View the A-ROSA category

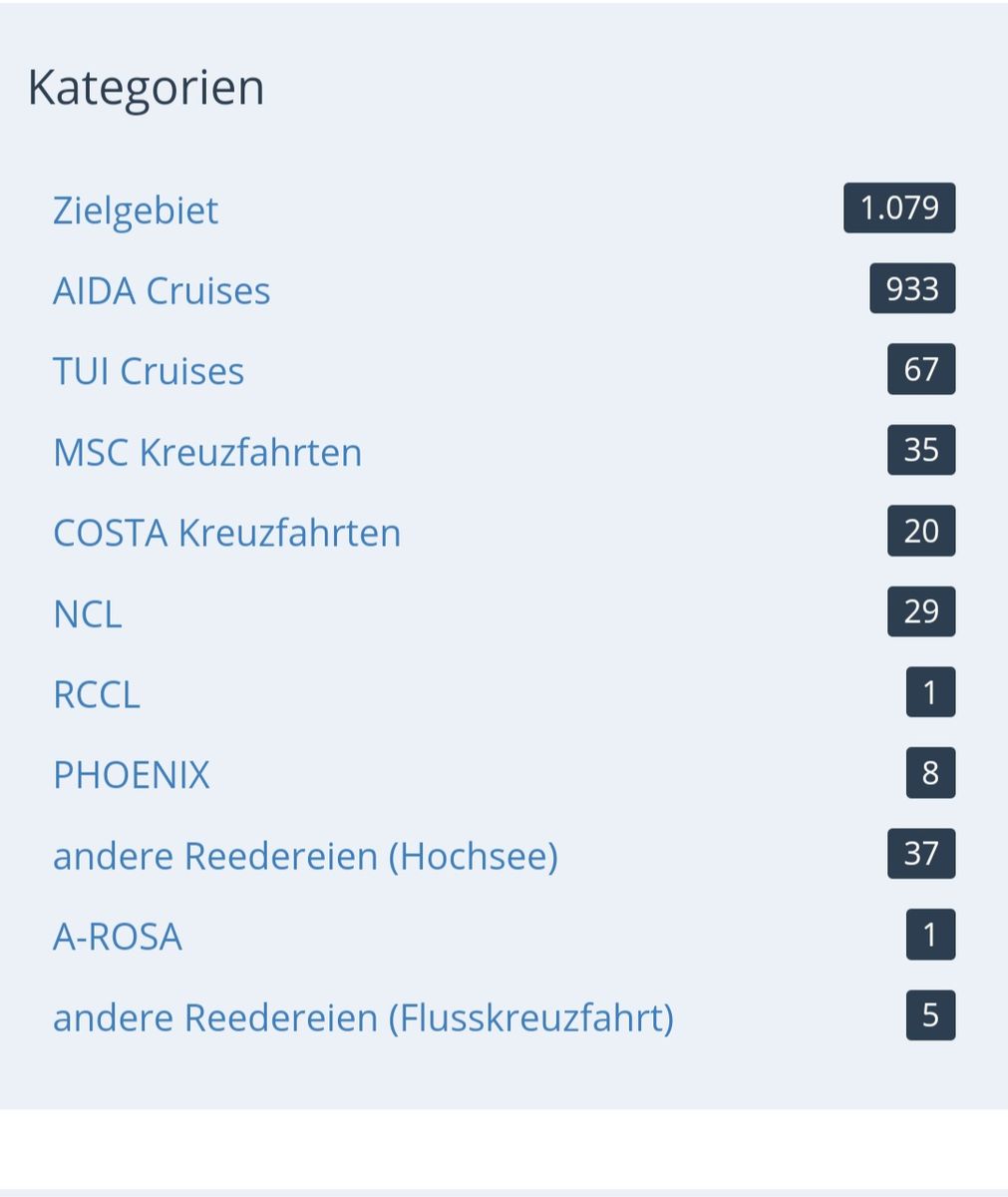118,937
